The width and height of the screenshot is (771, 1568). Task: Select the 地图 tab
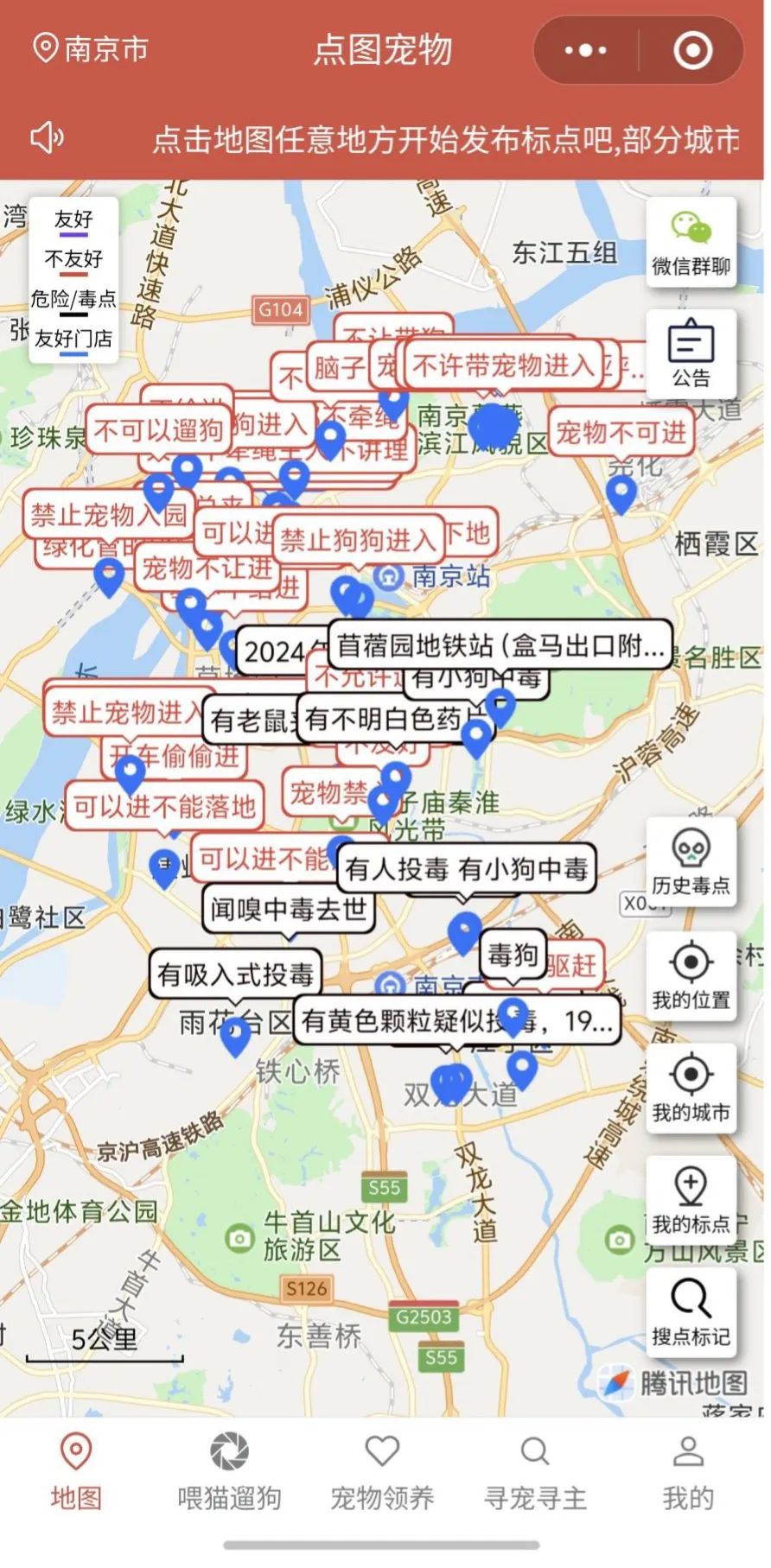click(x=76, y=1473)
